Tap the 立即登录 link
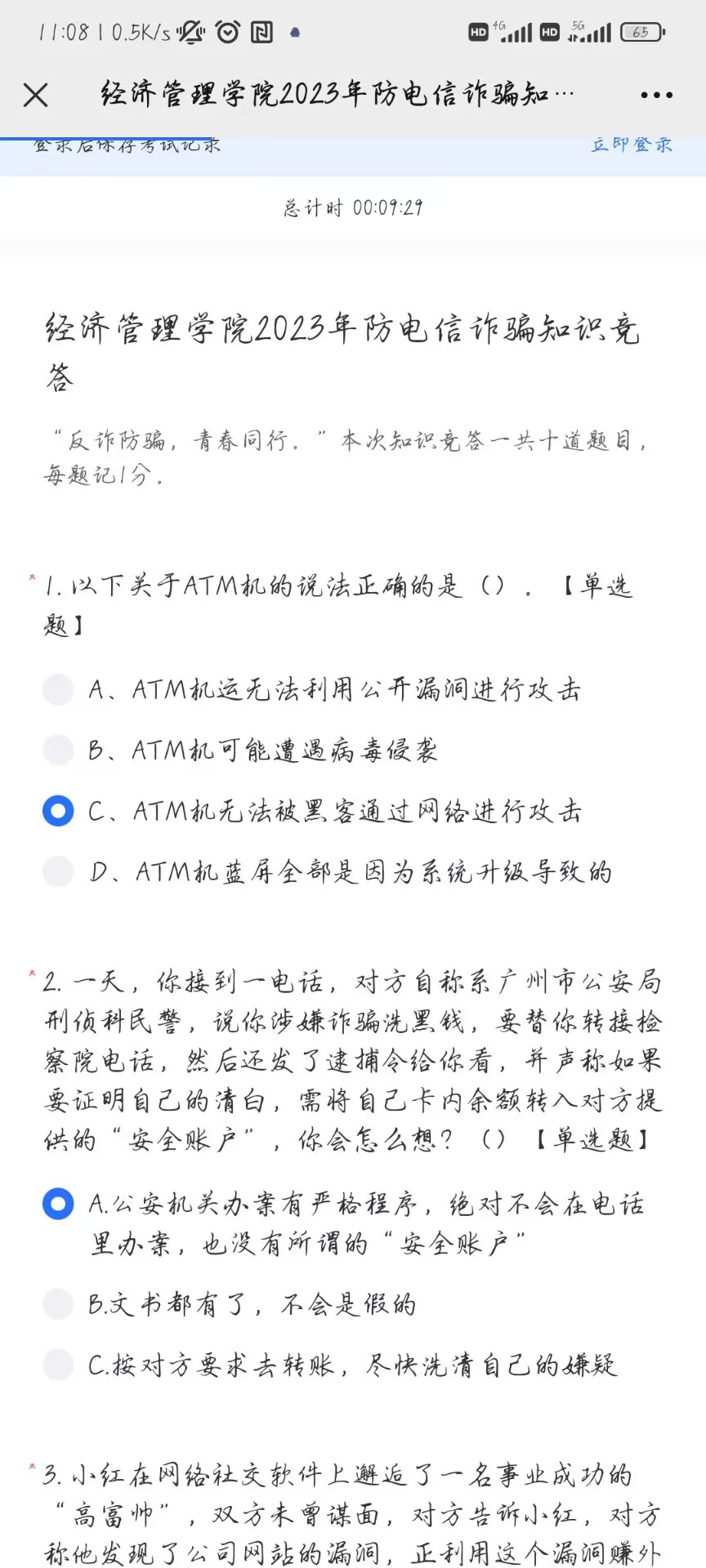The width and height of the screenshot is (706, 1568). 631,145
